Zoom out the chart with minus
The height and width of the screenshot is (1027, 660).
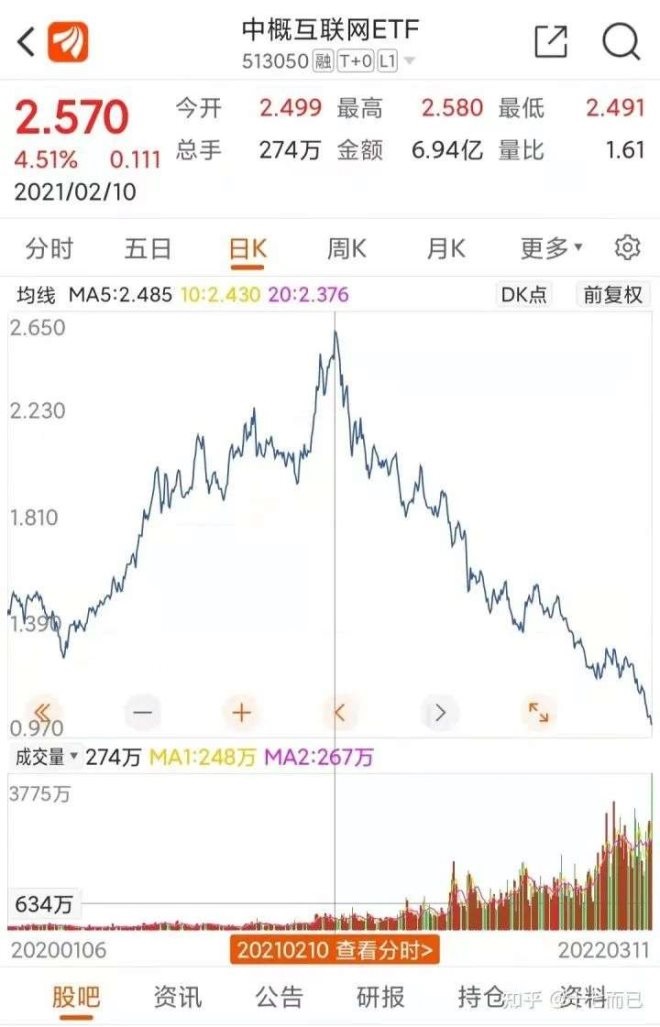[142, 713]
